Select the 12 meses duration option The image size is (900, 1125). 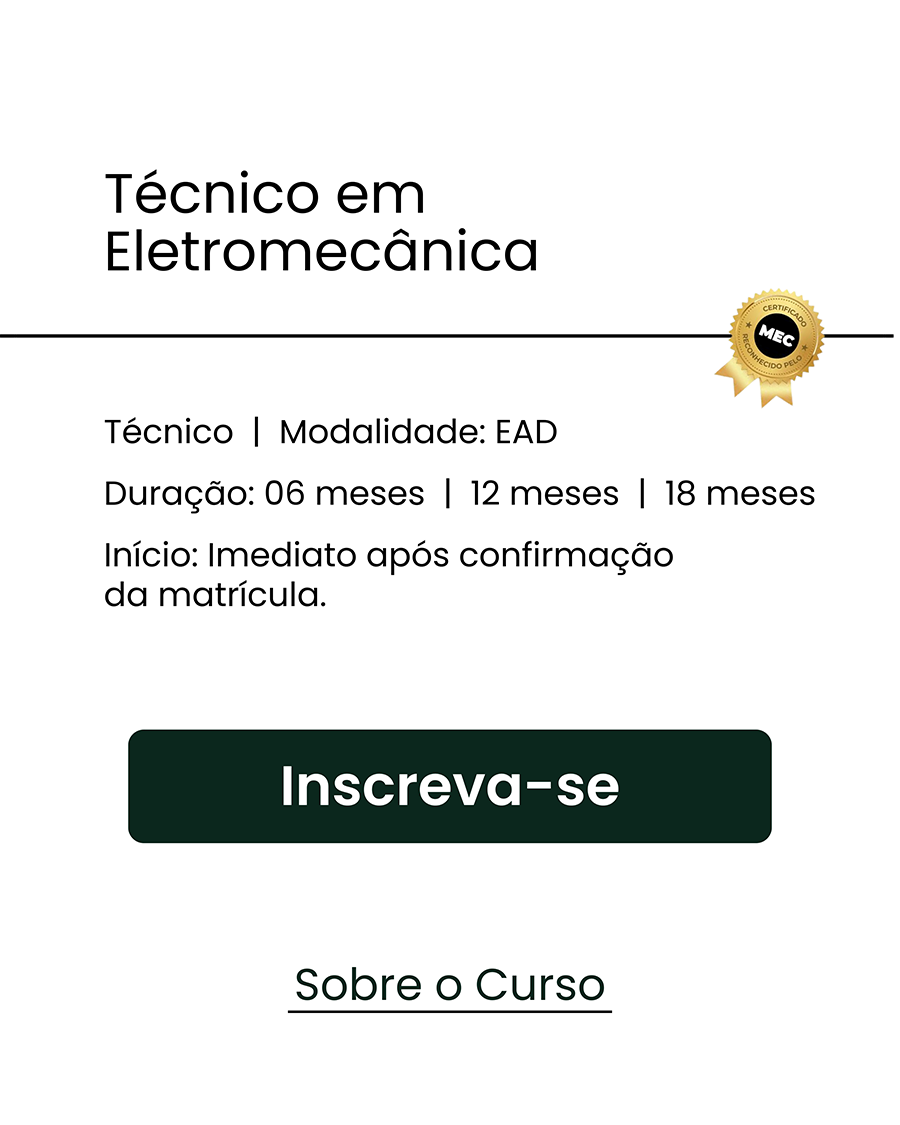tap(544, 493)
